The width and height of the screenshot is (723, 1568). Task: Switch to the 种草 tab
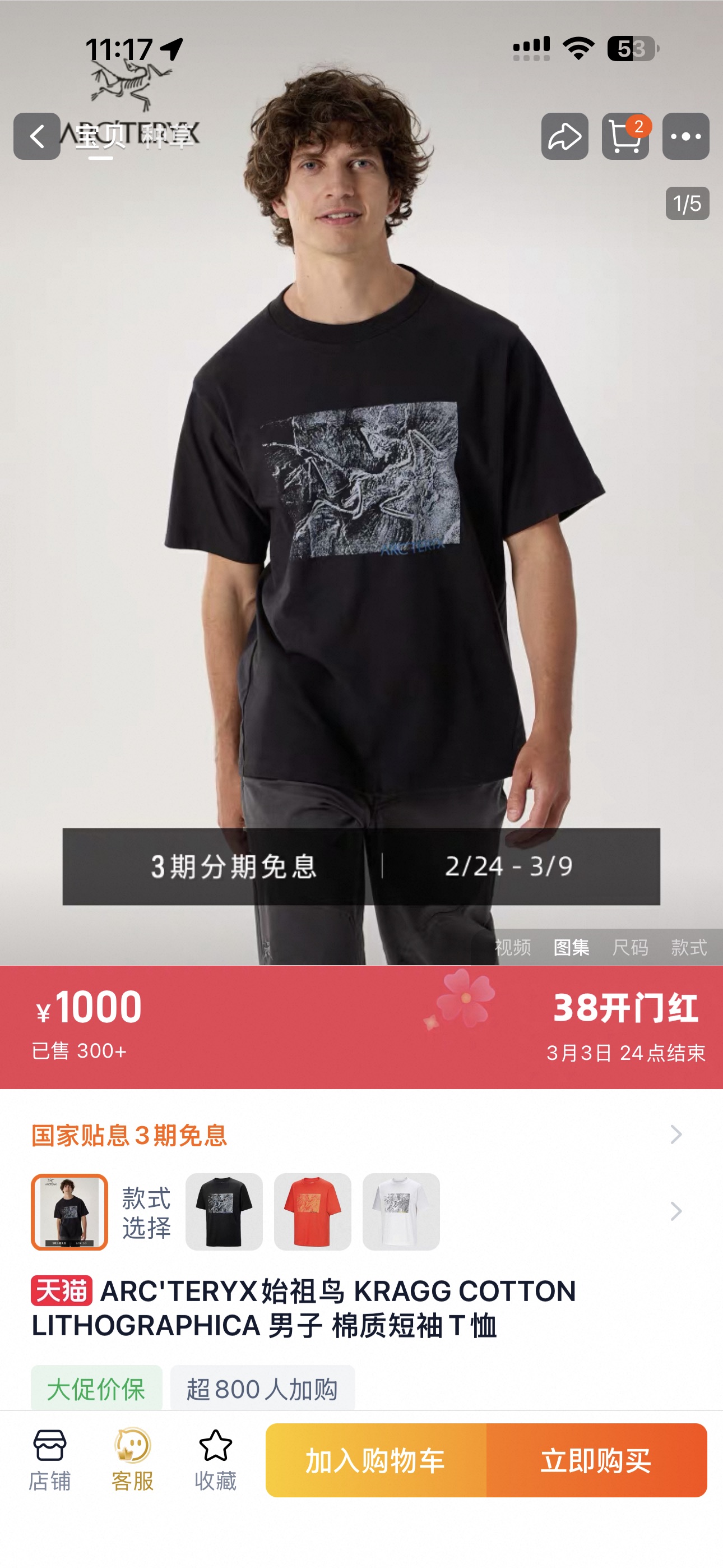coord(168,136)
